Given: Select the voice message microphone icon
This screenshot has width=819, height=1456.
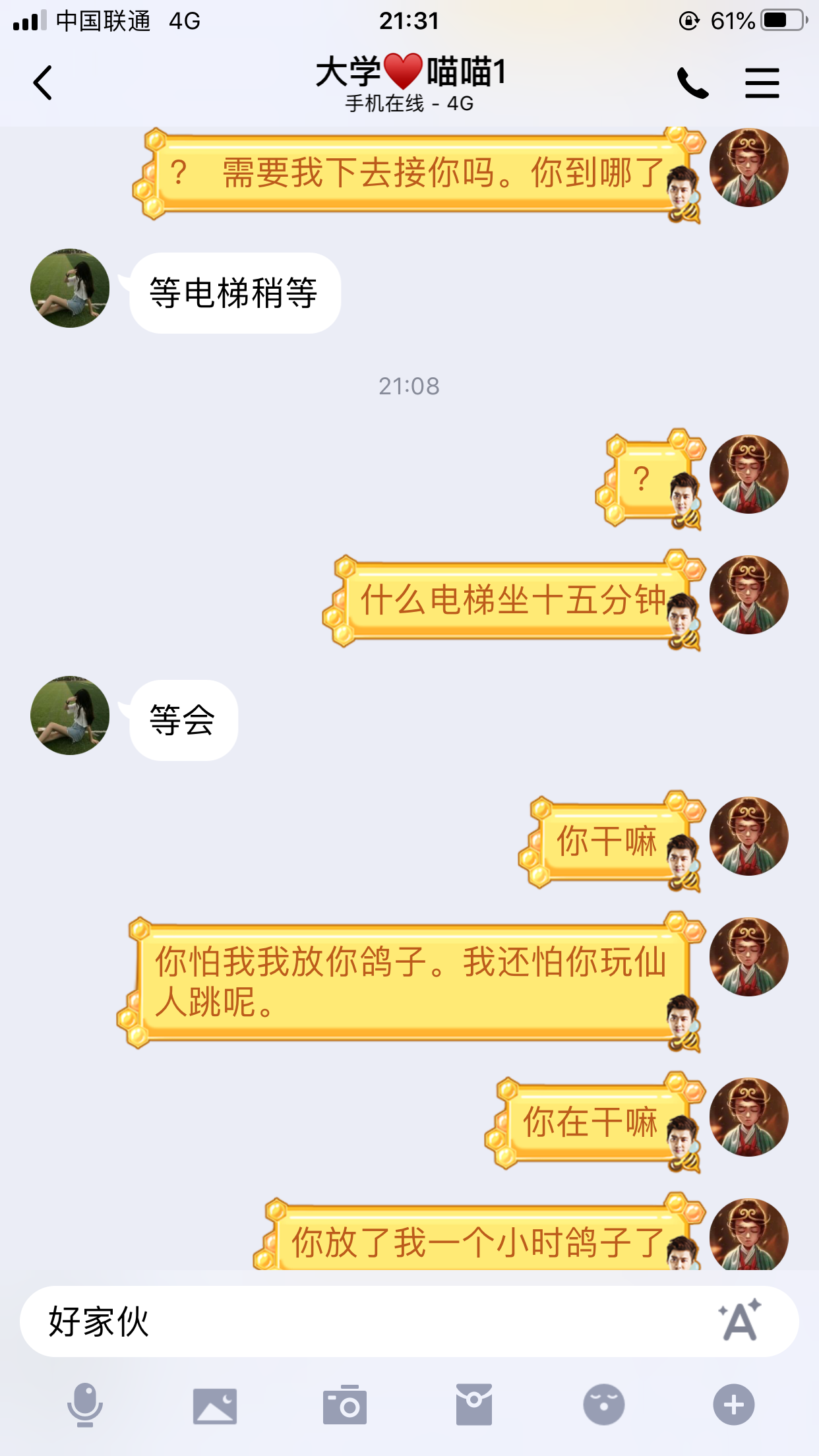Looking at the screenshot, I should coord(84,1402).
